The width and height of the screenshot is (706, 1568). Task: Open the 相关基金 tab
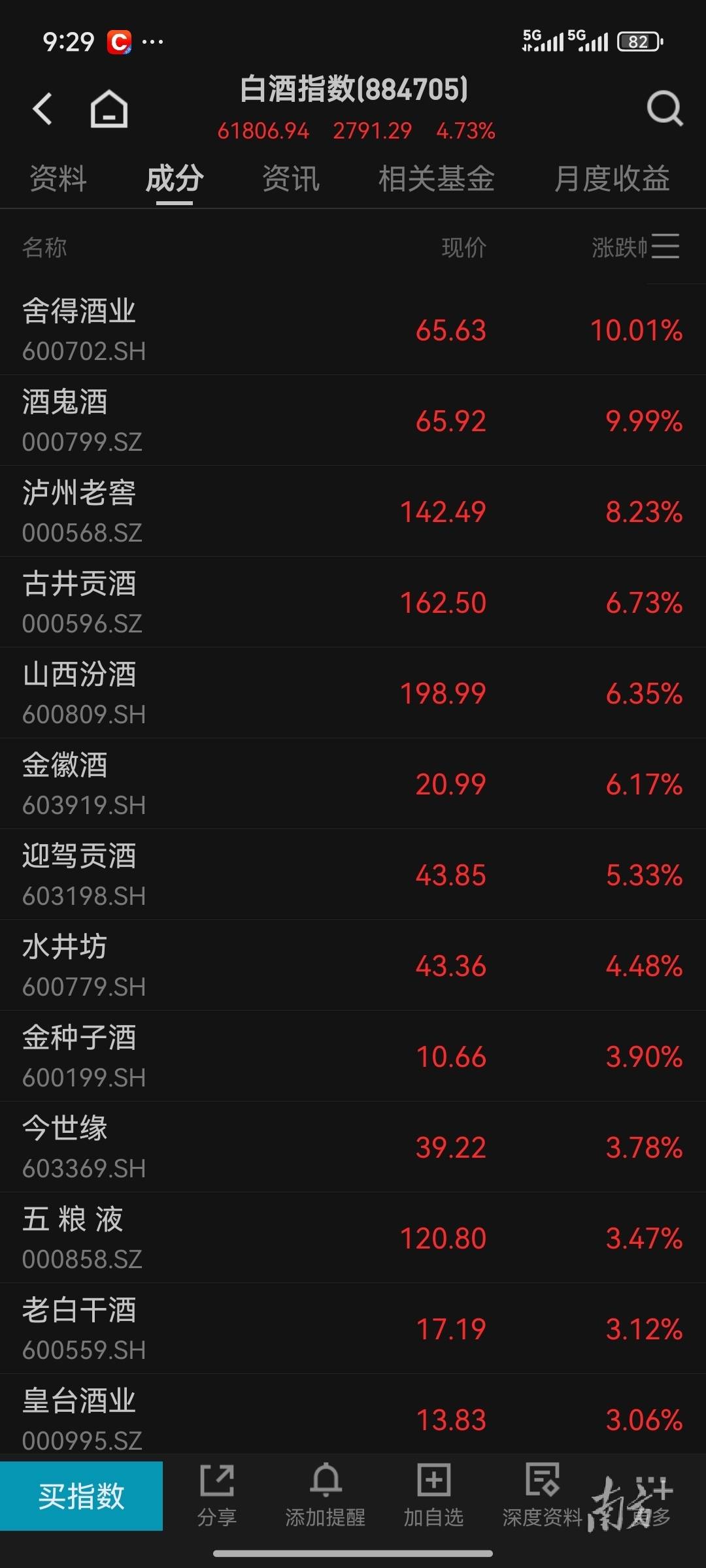coord(435,180)
